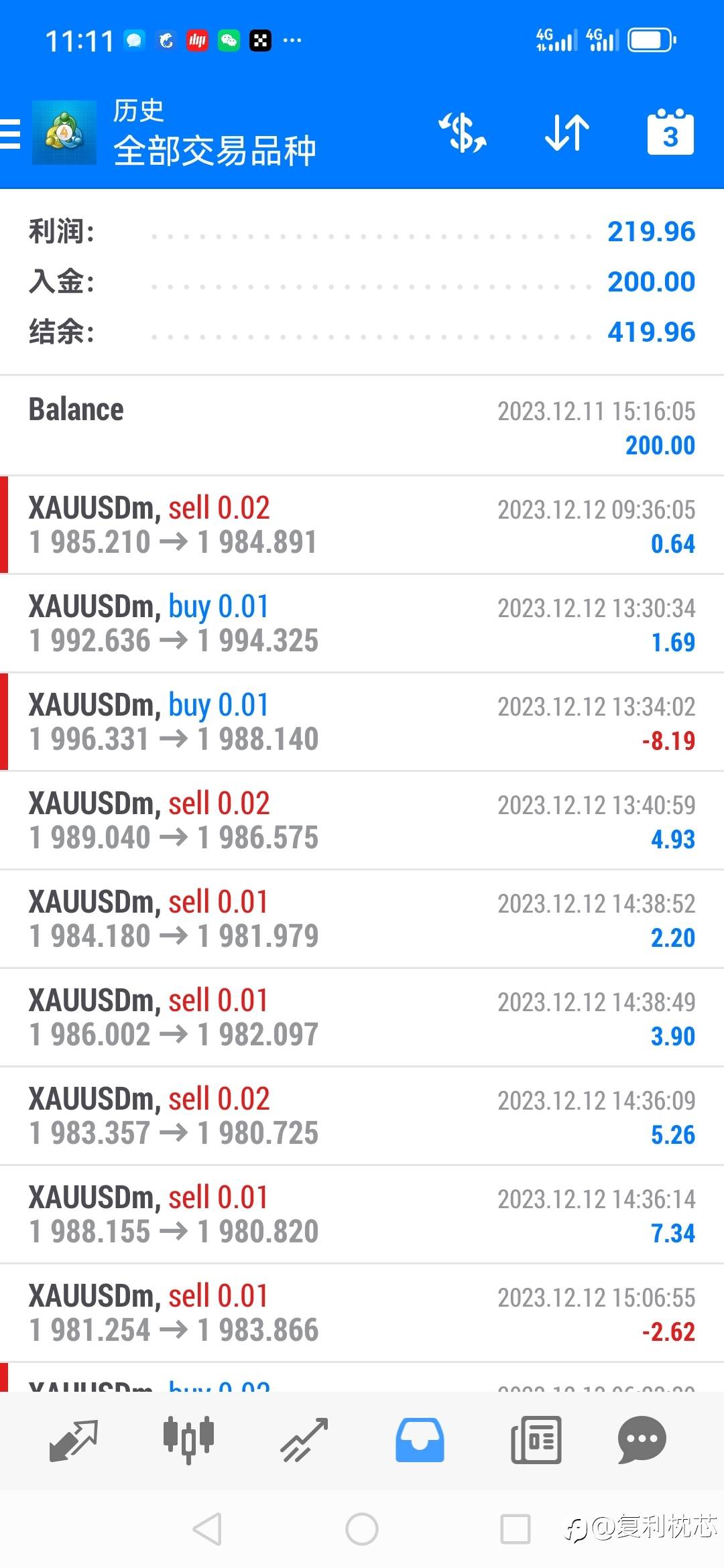Switch to the News tab
The image size is (724, 1568).
pyautogui.click(x=536, y=1439)
